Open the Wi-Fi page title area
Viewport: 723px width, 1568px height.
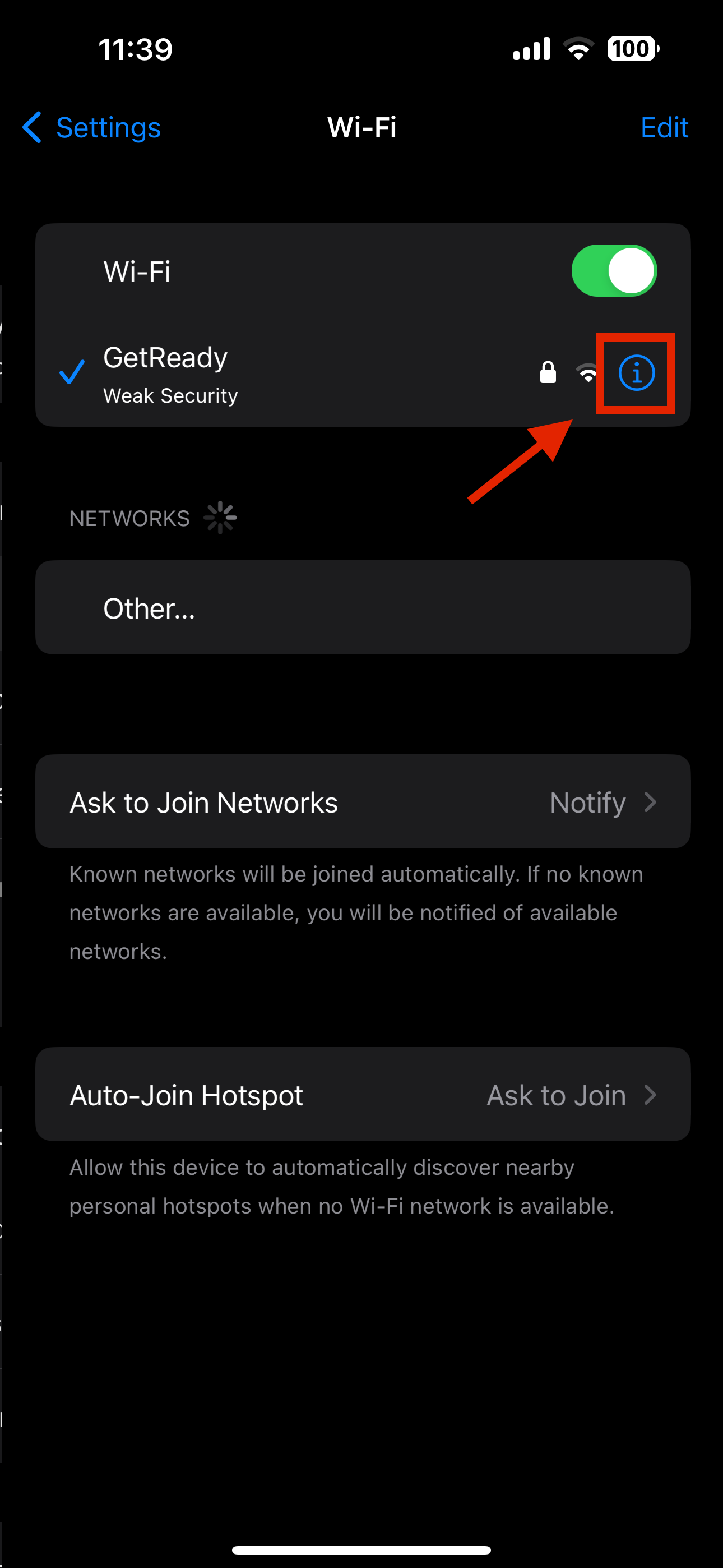click(361, 128)
